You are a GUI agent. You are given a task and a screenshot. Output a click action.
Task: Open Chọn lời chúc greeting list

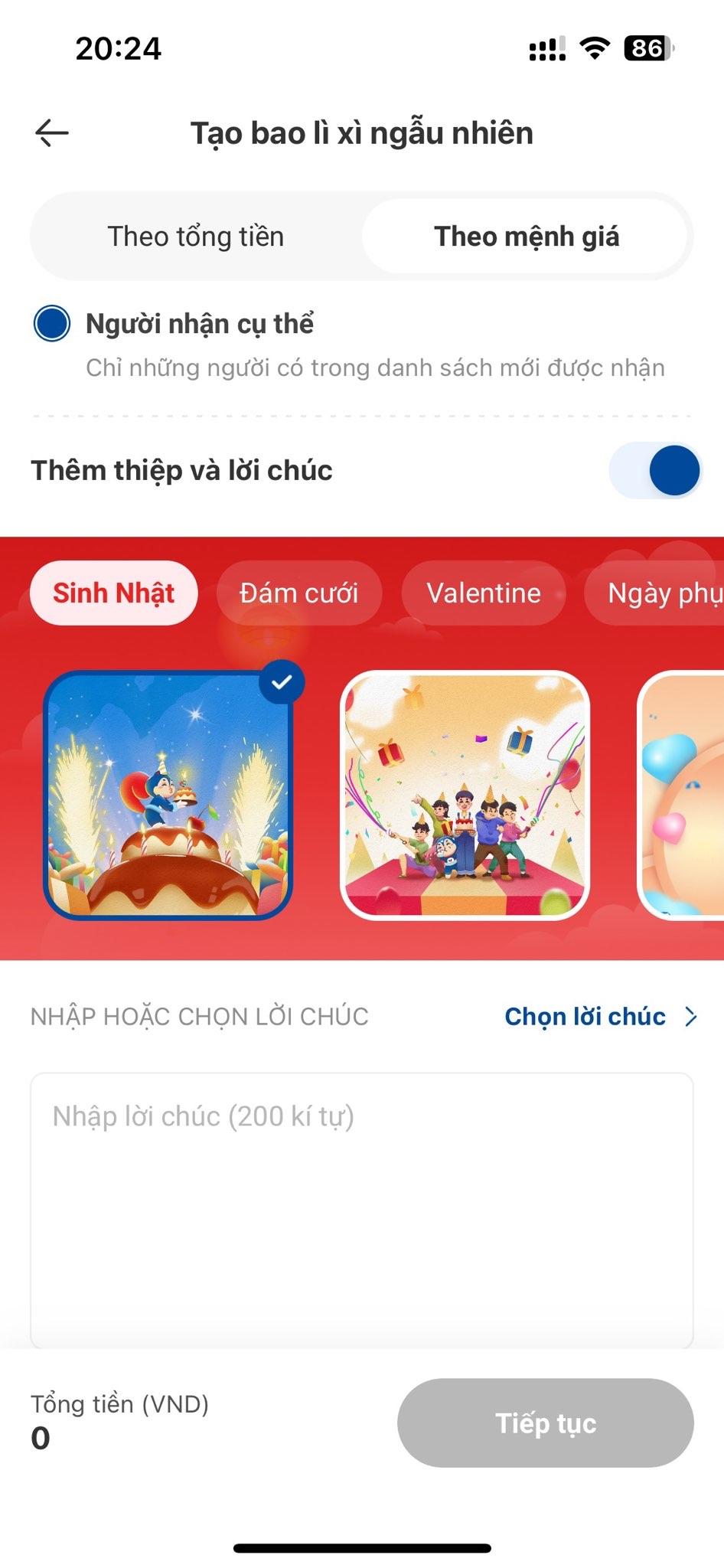(600, 1016)
